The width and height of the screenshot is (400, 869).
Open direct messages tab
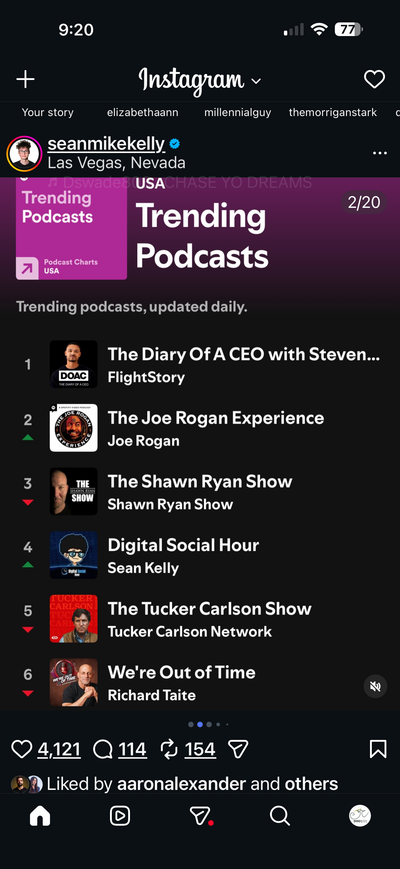(201, 816)
